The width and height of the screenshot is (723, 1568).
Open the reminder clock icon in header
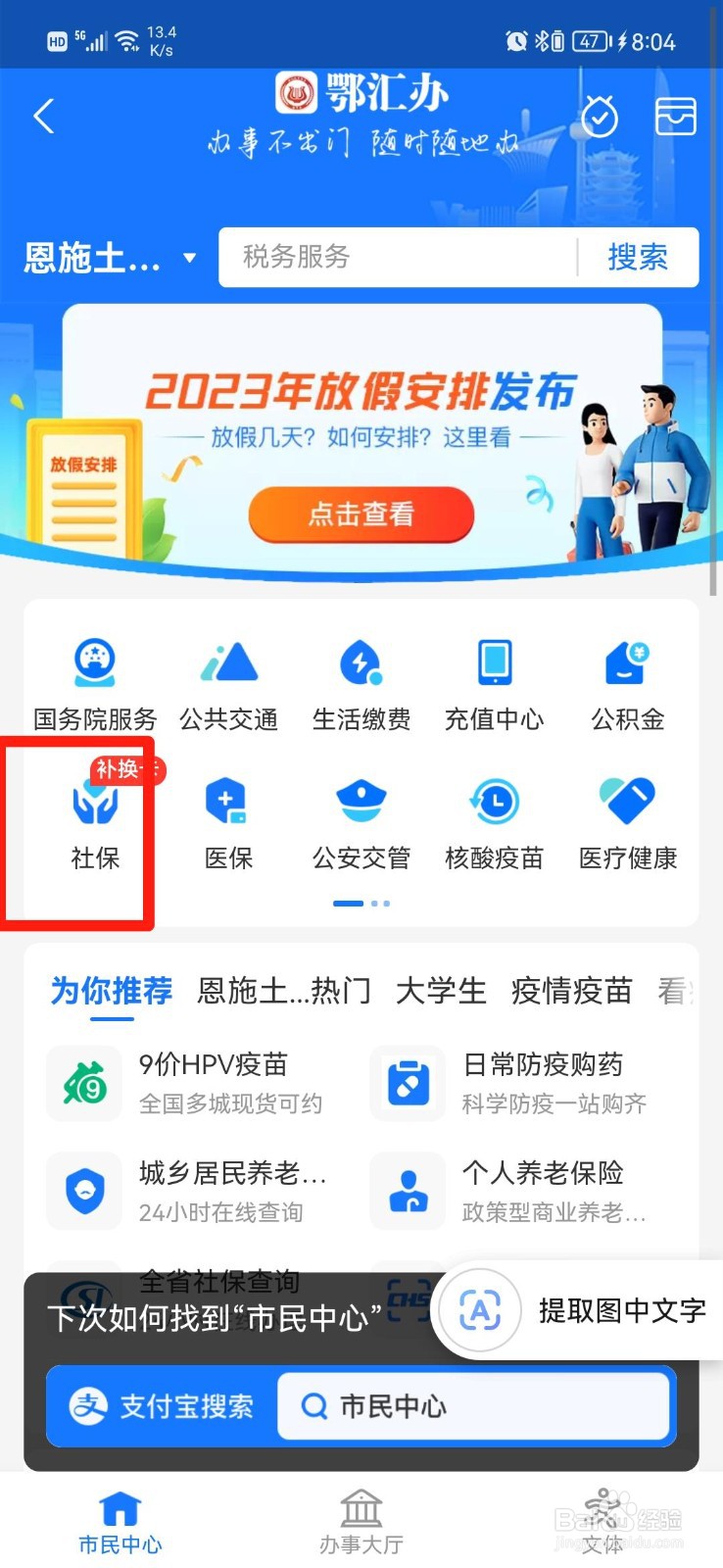click(x=600, y=116)
